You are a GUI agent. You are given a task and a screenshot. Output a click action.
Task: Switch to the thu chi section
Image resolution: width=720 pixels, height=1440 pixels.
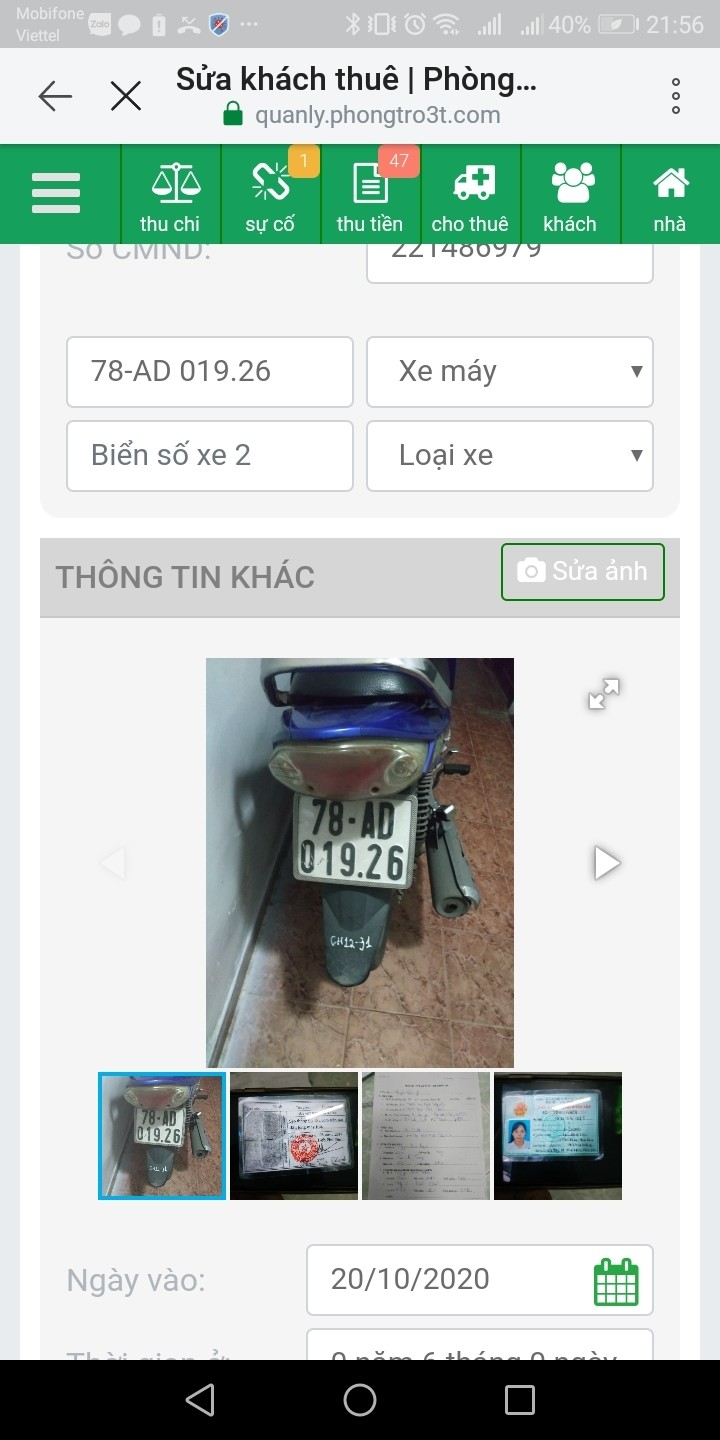170,195
